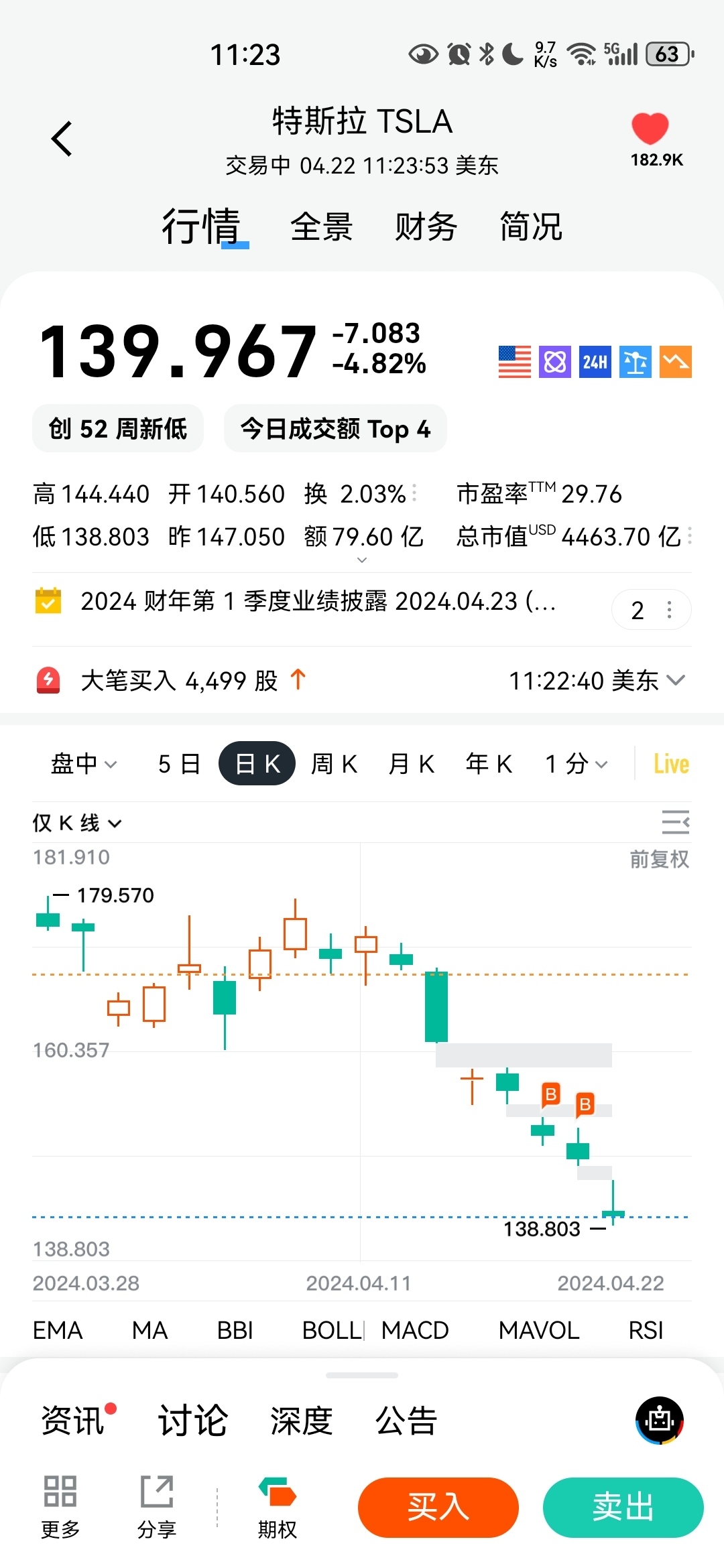
Task: Open 期权 options
Action: [277, 1507]
